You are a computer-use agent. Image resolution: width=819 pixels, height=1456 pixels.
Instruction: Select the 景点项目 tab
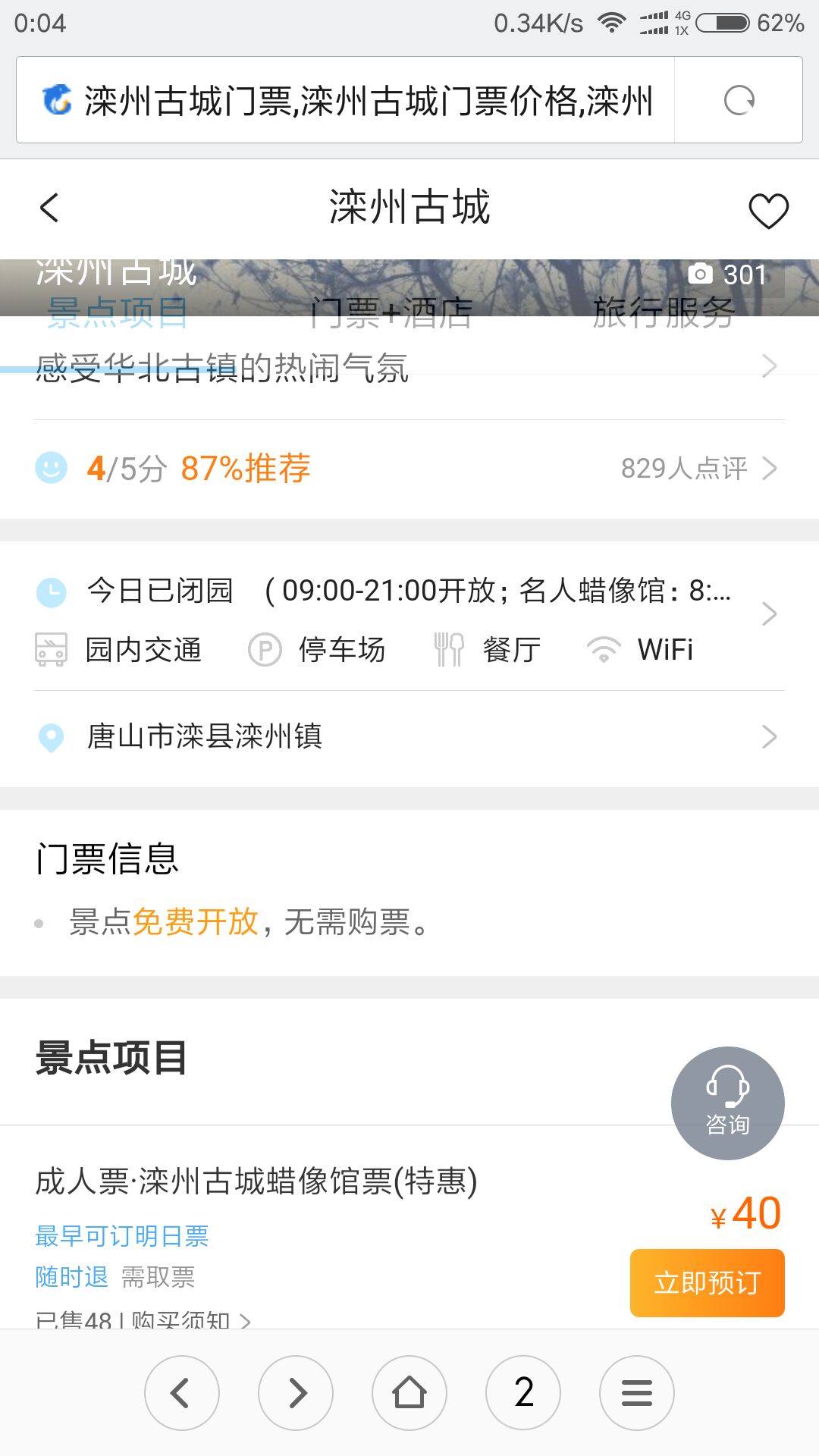pyautogui.click(x=118, y=312)
